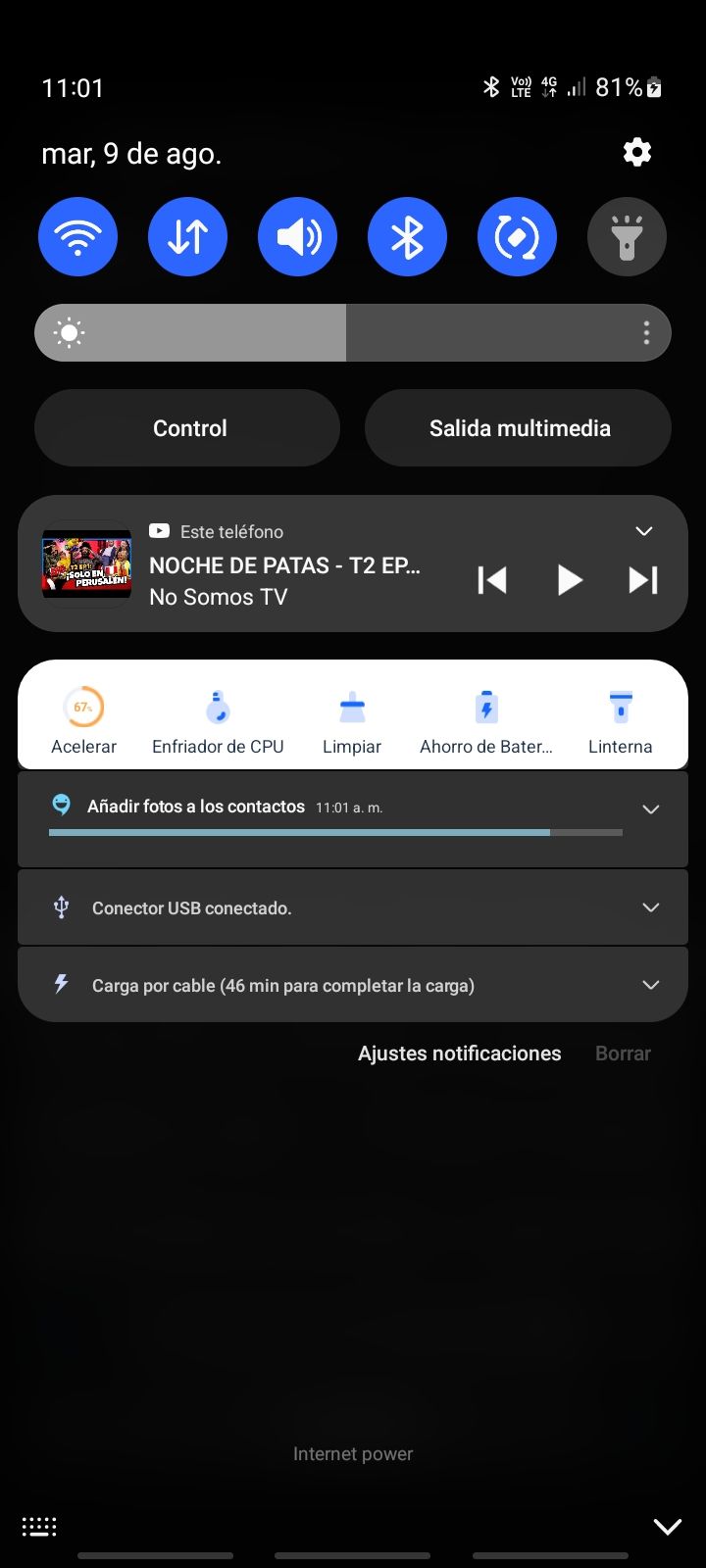Open the Control button
This screenshot has height=1568, width=706.
pyautogui.click(x=188, y=428)
